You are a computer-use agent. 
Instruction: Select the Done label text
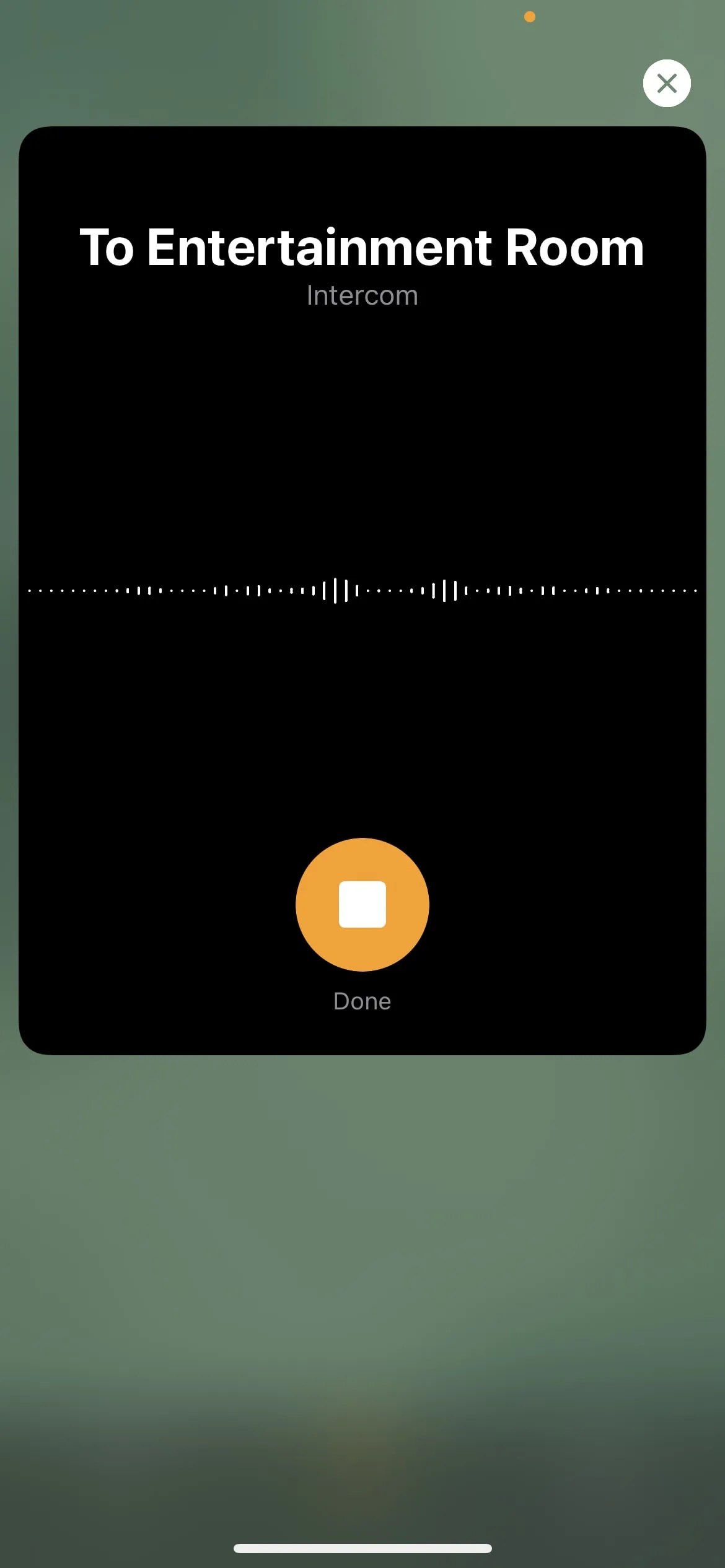click(361, 1000)
